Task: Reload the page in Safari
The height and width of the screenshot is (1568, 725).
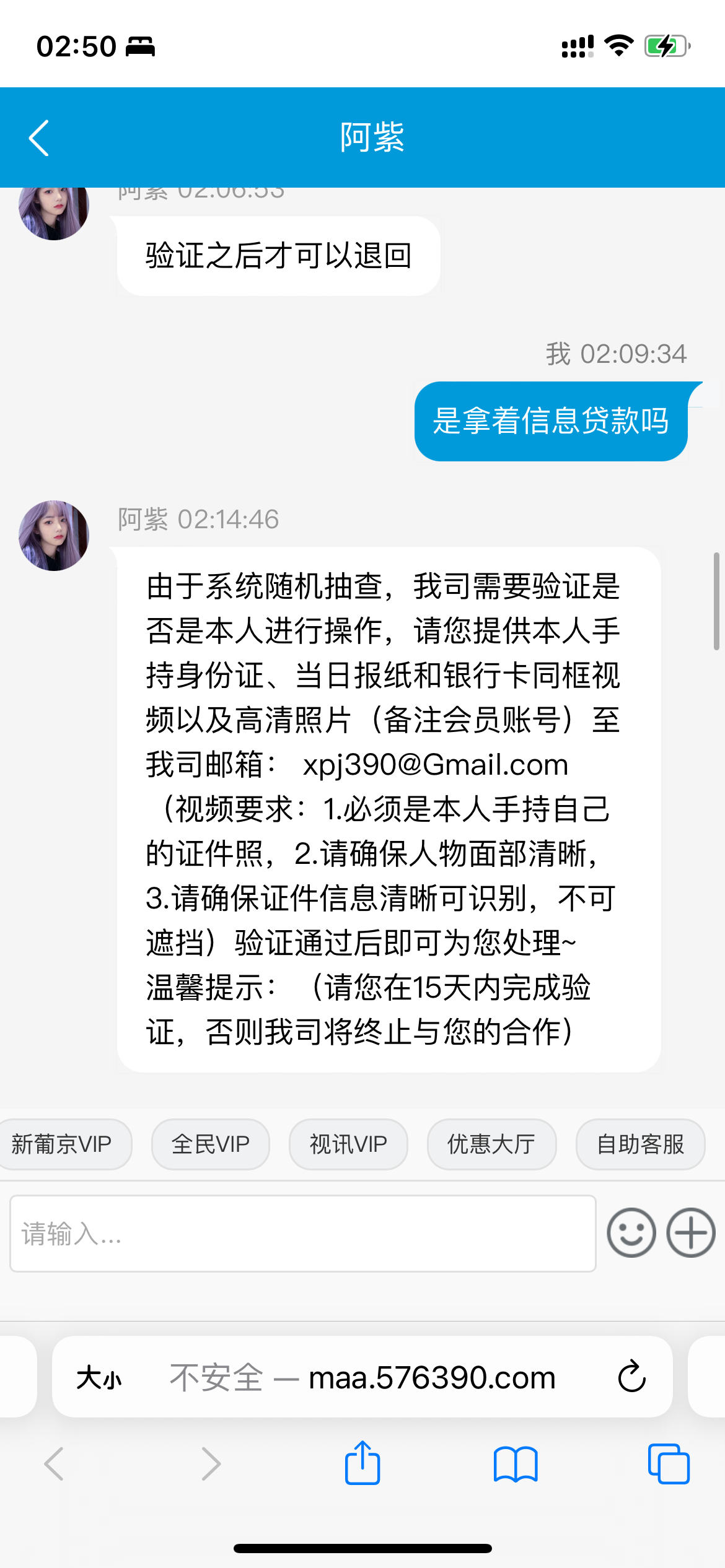Action: coord(631,1377)
